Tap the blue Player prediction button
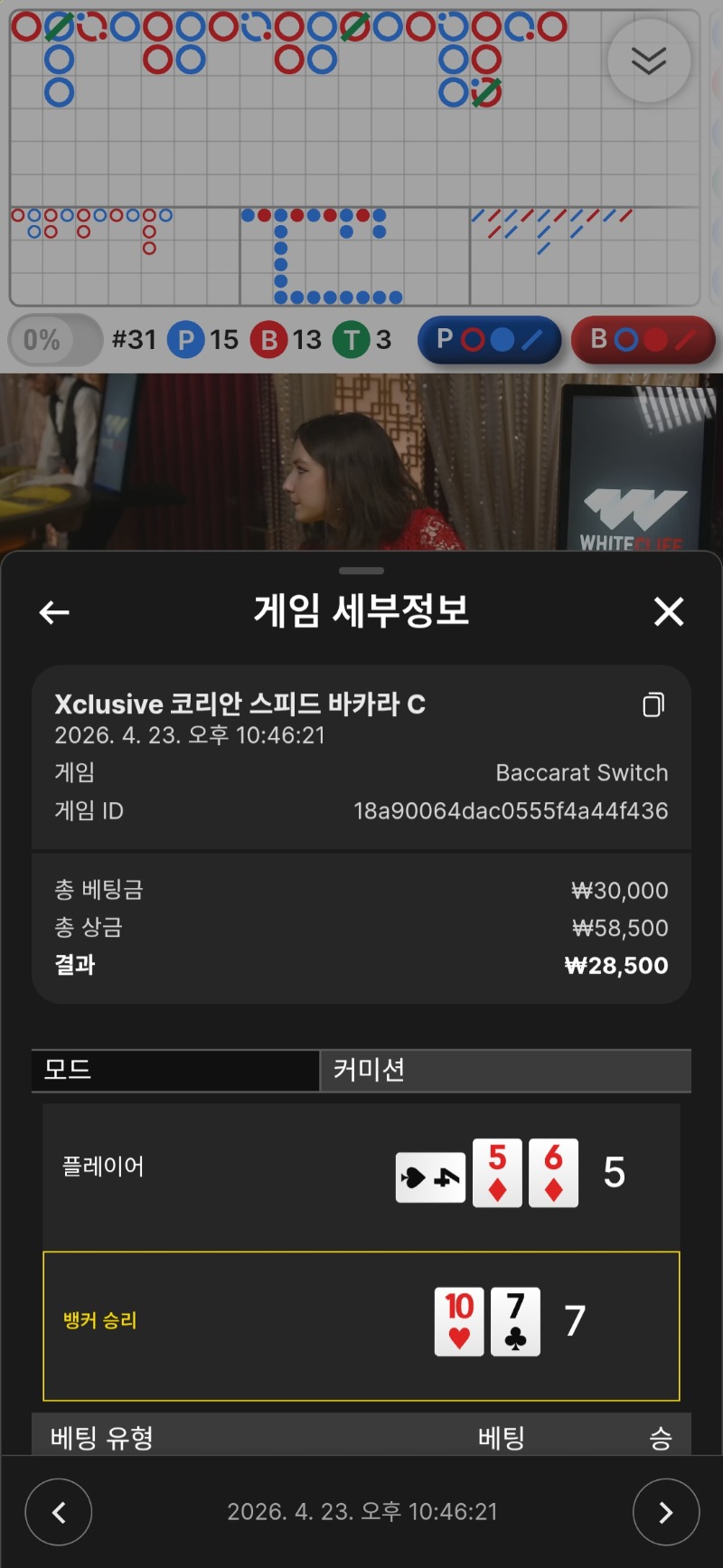 [489, 340]
